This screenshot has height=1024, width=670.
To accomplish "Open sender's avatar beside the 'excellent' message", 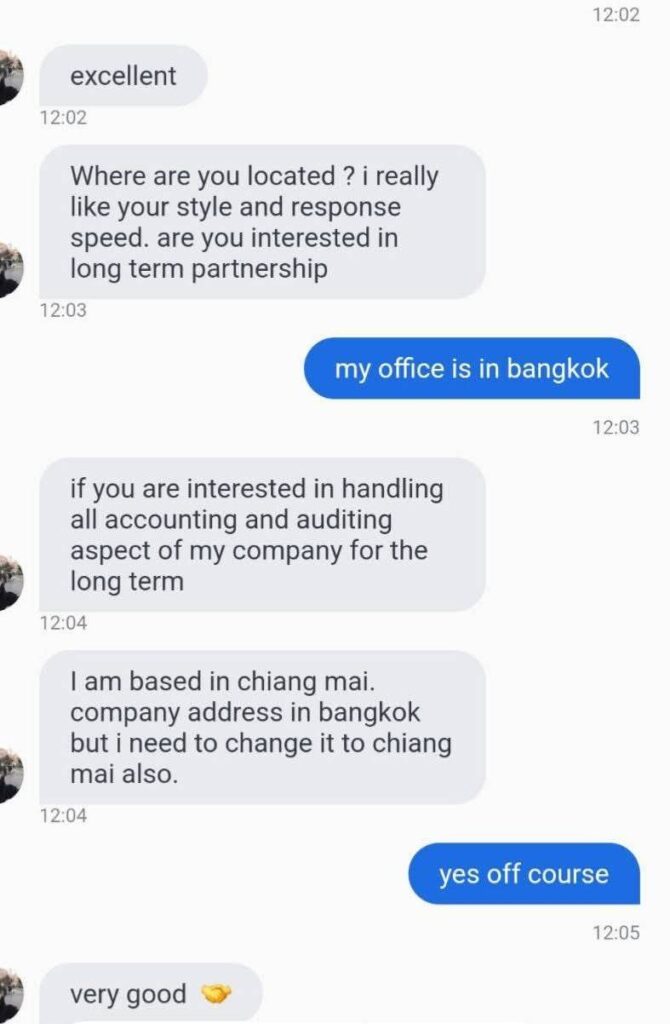I will pyautogui.click(x=8, y=78).
